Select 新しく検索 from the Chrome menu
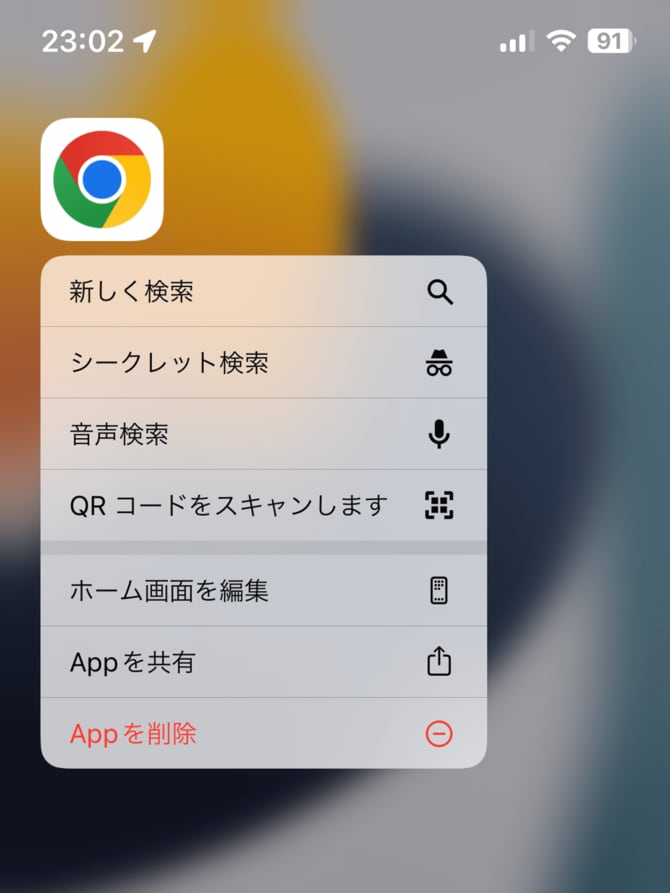 [x=263, y=291]
